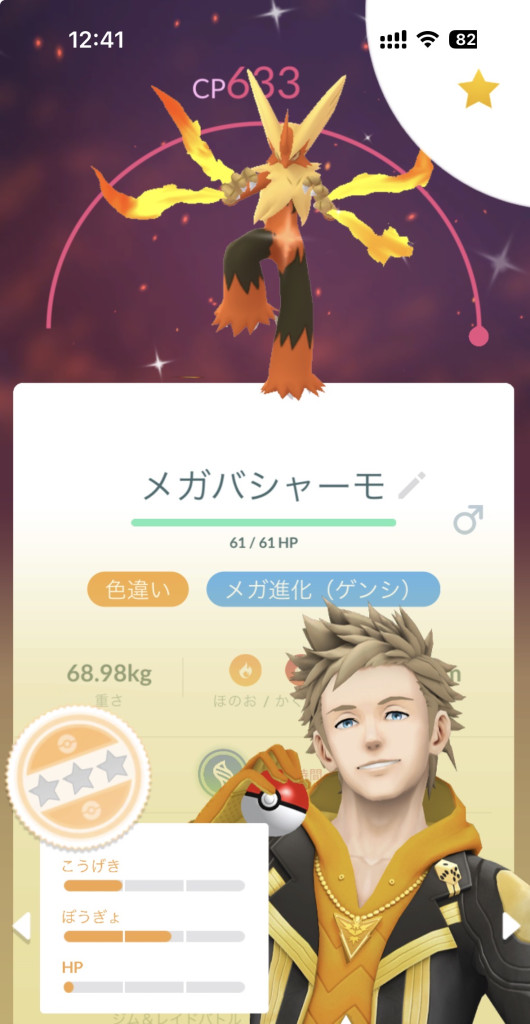Edit the nickname with the pencil icon

(412, 485)
